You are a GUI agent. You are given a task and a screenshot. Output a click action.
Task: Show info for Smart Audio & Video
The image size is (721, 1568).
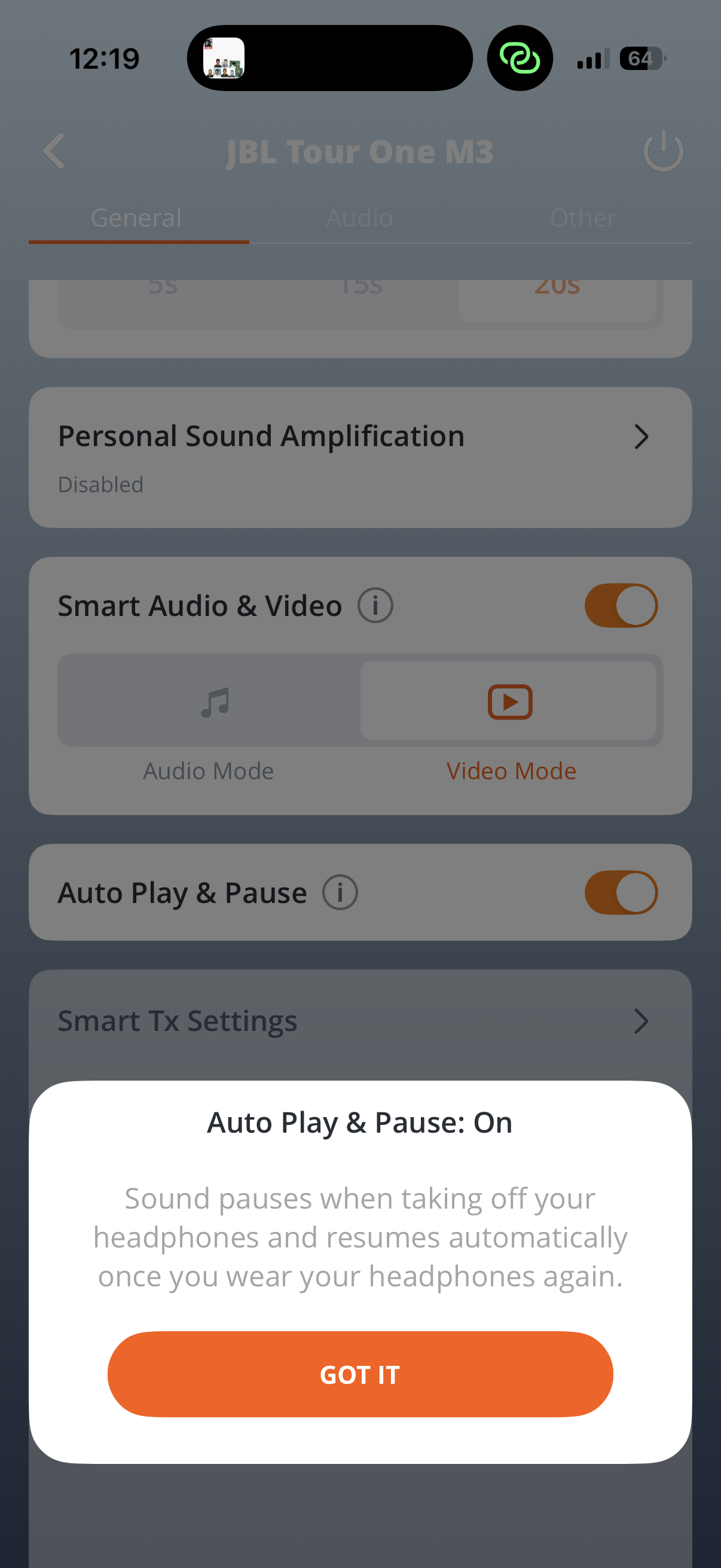[375, 606]
